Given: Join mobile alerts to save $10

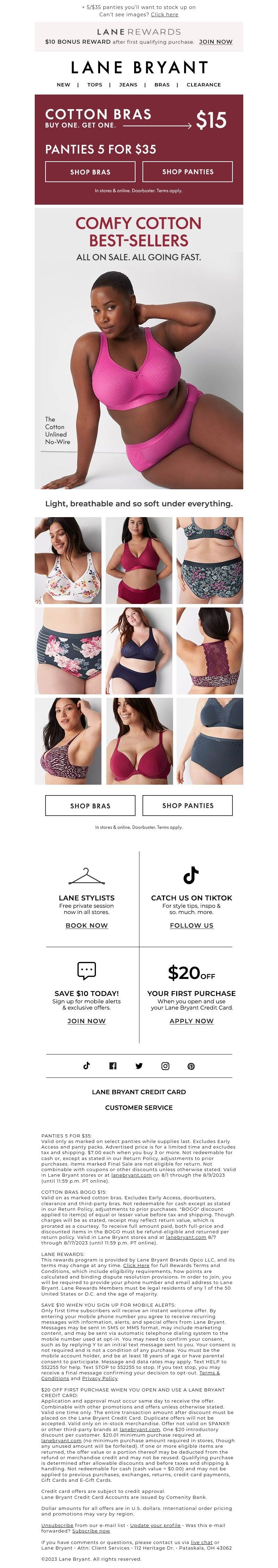Looking at the screenshot, I should coord(87,1021).
